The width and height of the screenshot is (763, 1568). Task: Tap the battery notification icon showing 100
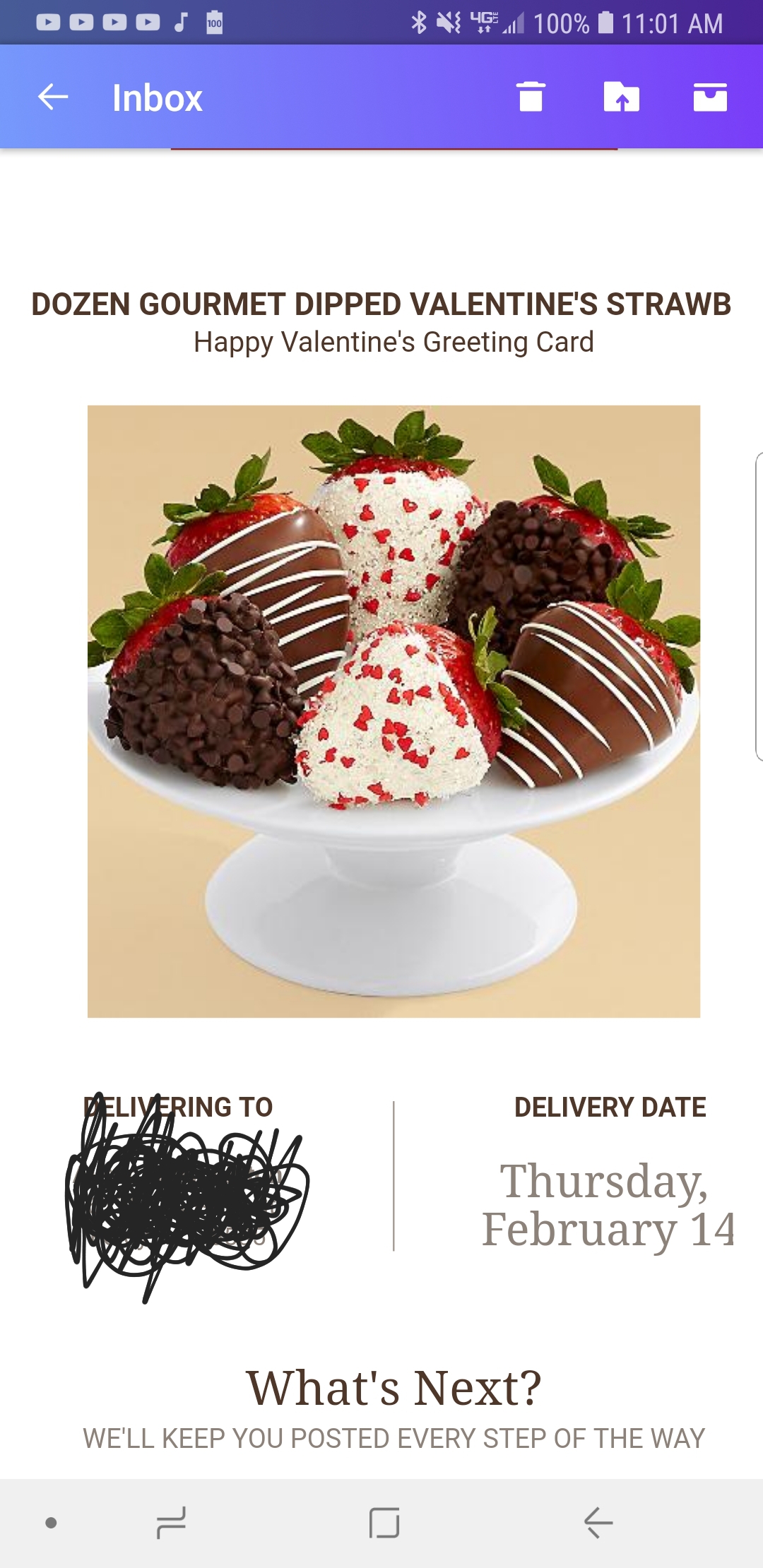(214, 23)
